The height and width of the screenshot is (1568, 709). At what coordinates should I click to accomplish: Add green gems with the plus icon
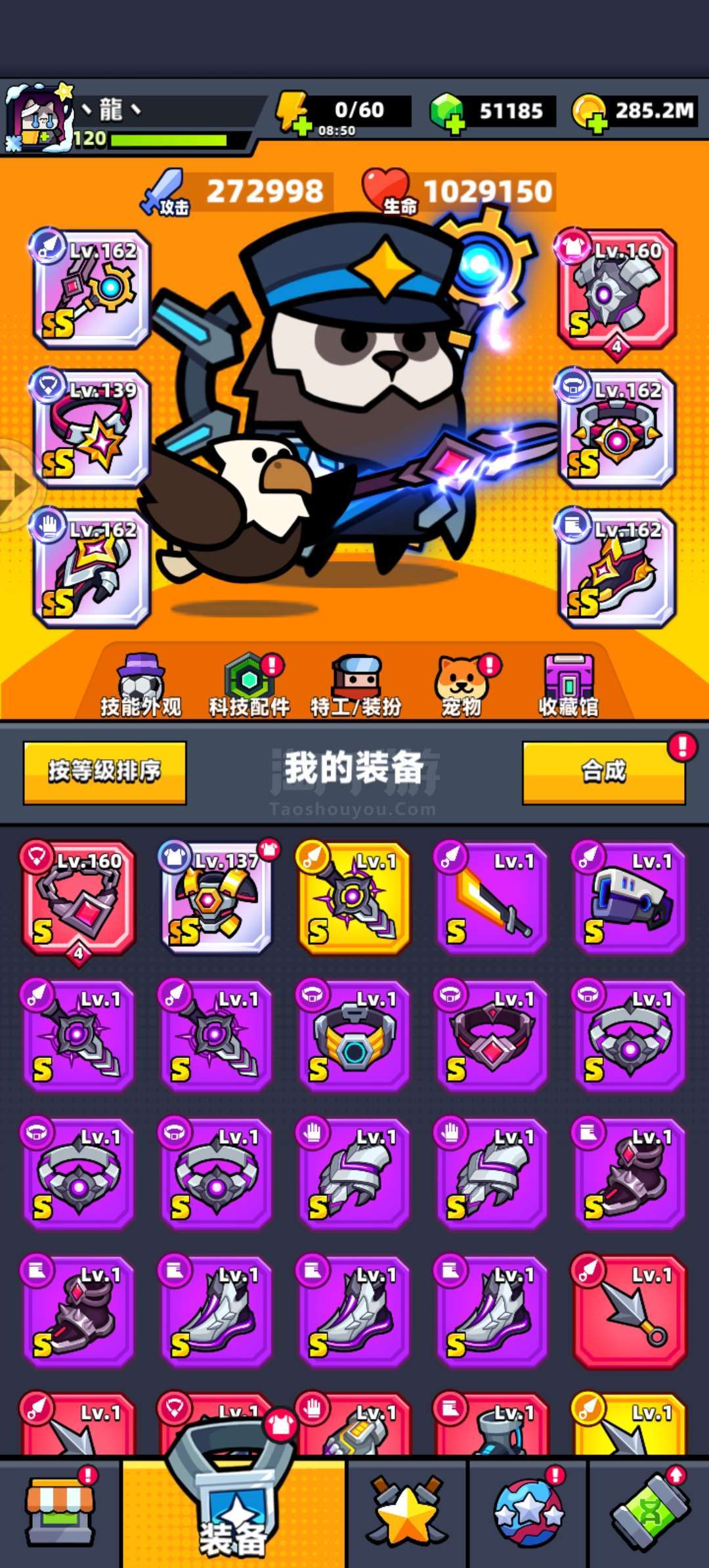[448, 113]
